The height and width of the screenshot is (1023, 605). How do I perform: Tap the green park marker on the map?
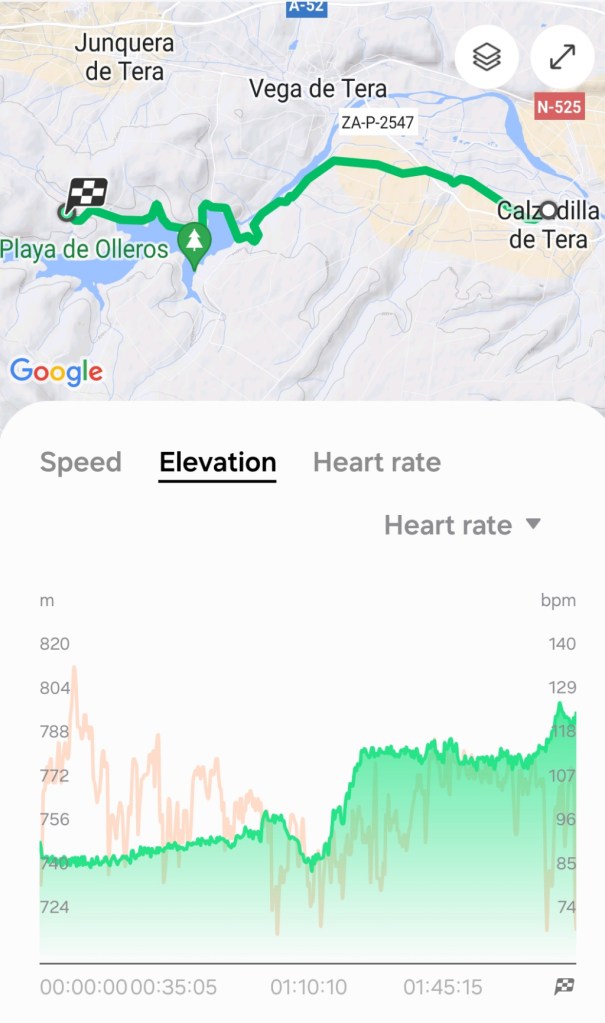(194, 242)
